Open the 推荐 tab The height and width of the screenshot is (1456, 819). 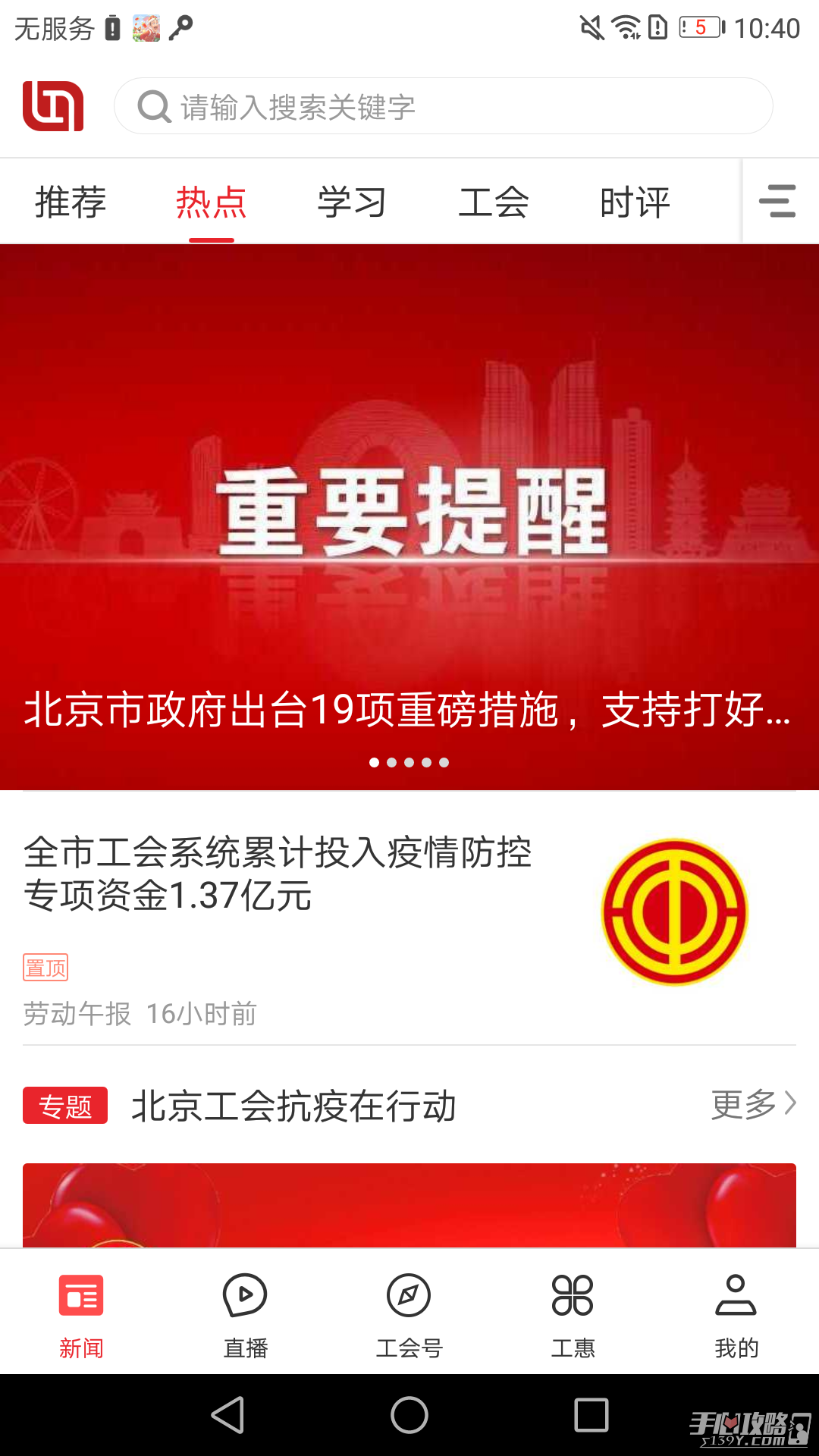pos(69,201)
